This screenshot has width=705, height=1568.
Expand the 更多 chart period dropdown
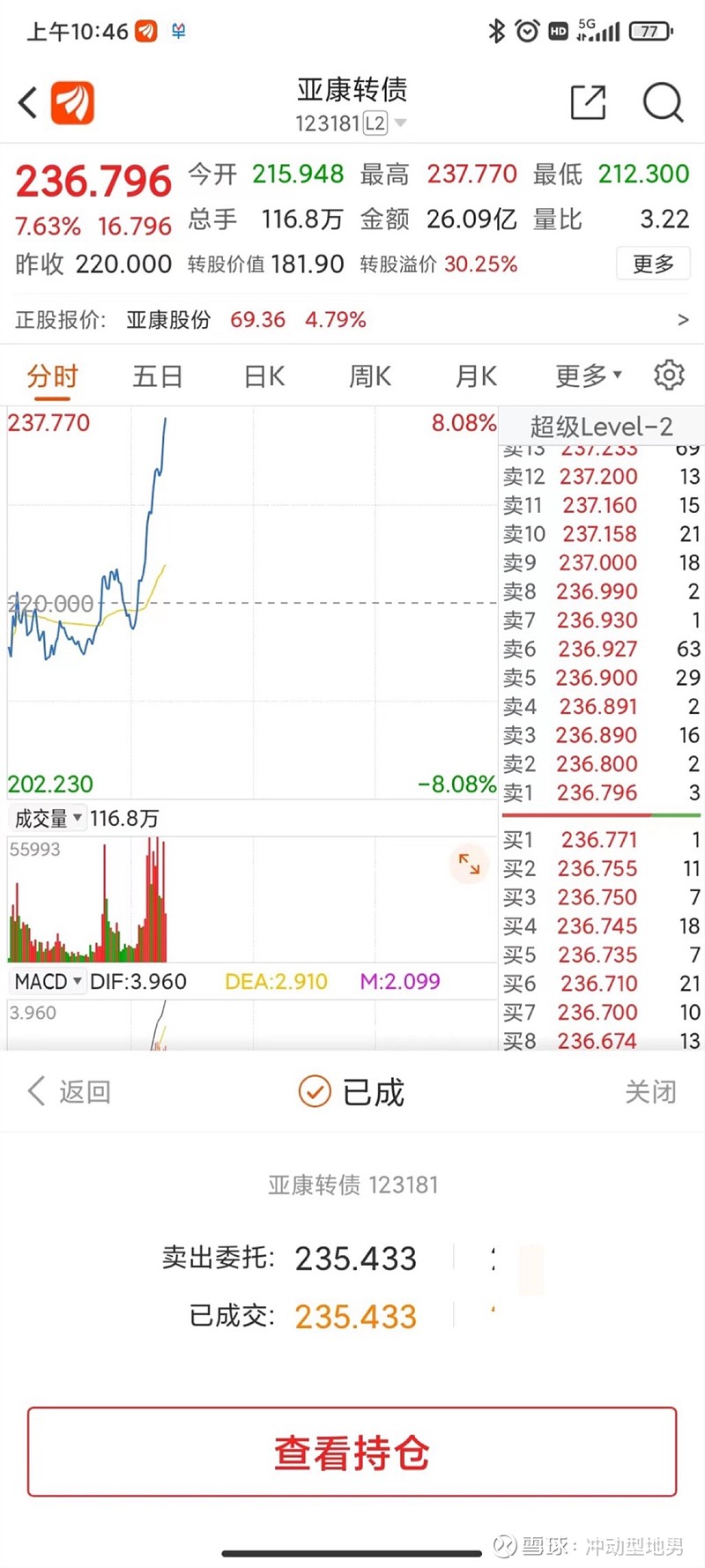(x=589, y=376)
